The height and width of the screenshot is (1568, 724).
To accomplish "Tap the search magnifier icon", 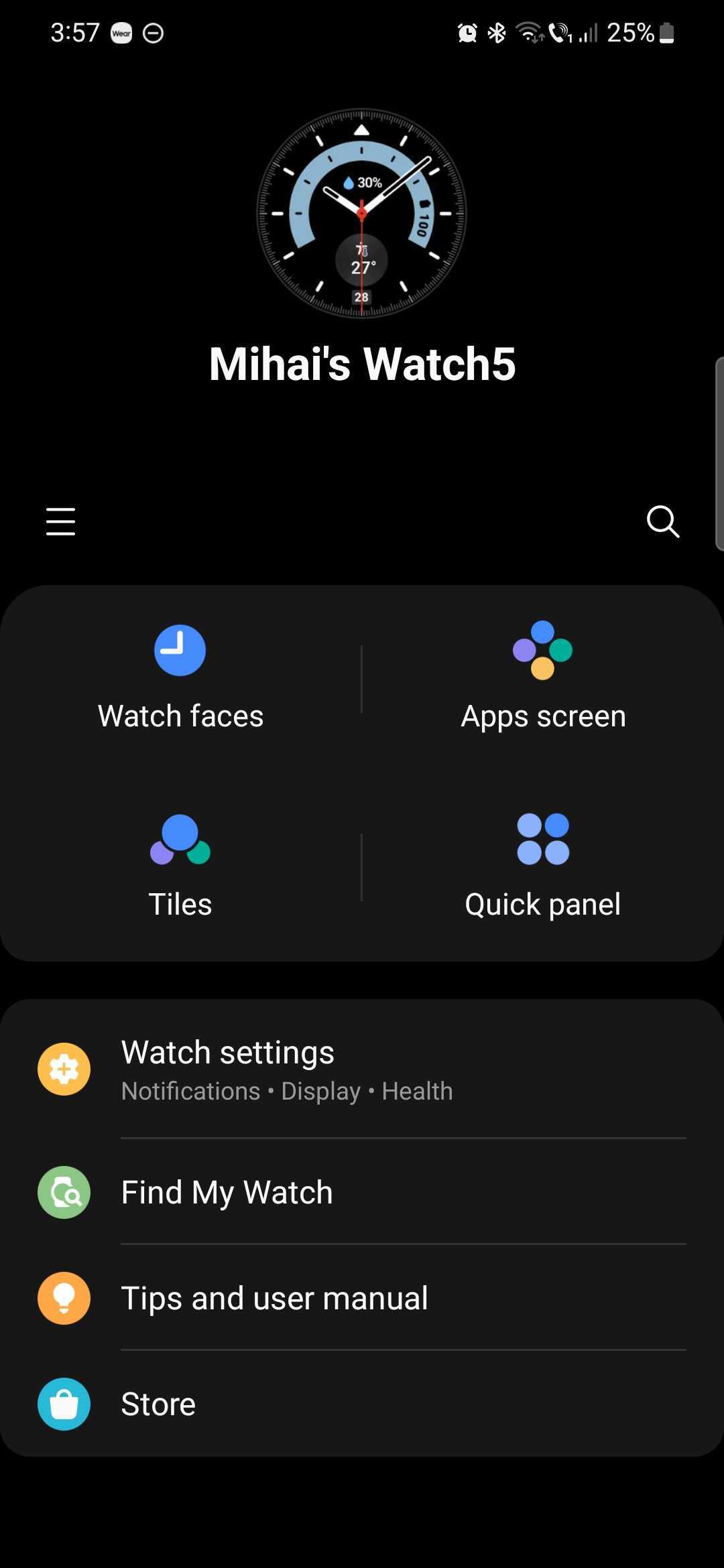I will pyautogui.click(x=662, y=521).
